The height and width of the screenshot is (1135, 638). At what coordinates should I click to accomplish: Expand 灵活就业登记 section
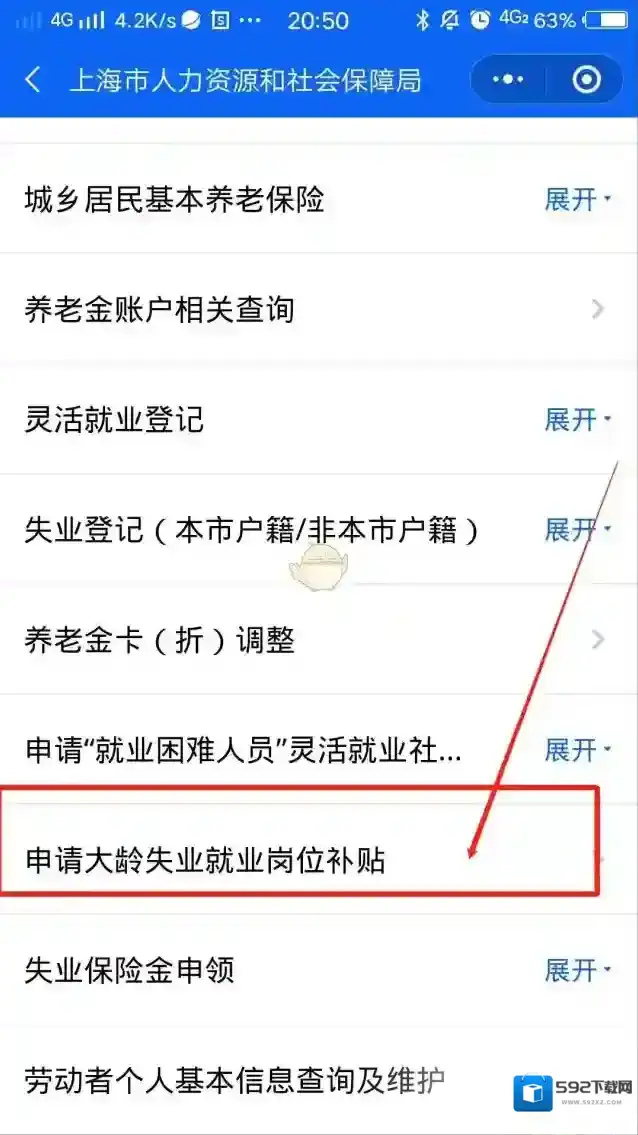576,420
